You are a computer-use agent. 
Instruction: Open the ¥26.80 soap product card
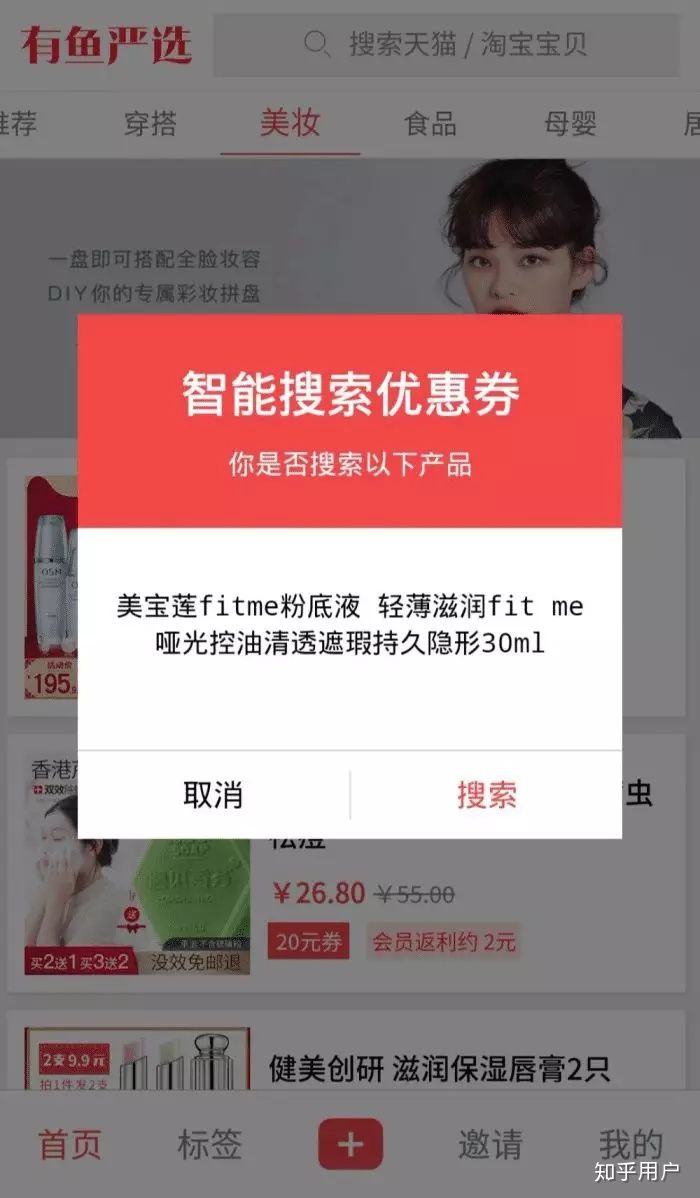point(440,895)
